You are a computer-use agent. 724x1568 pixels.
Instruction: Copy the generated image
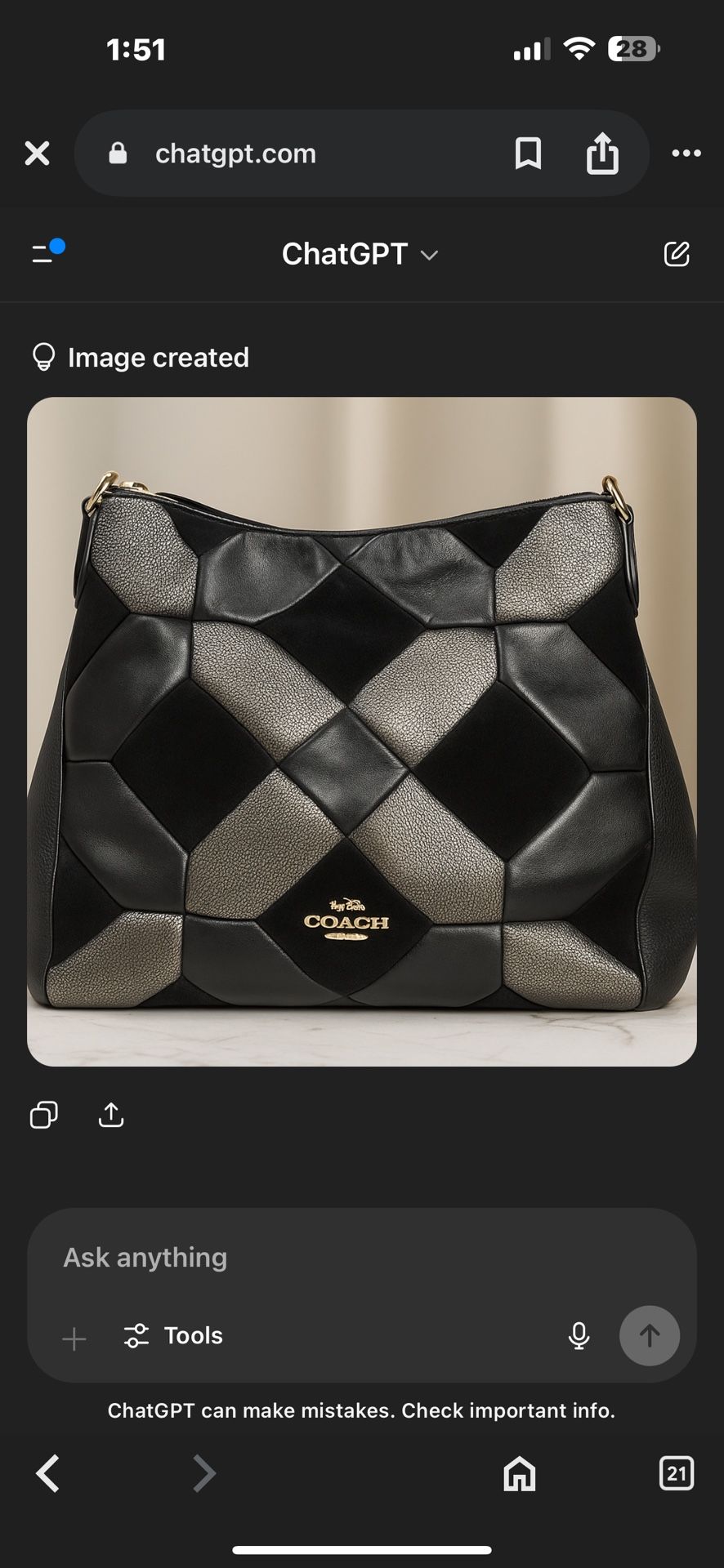click(44, 1115)
